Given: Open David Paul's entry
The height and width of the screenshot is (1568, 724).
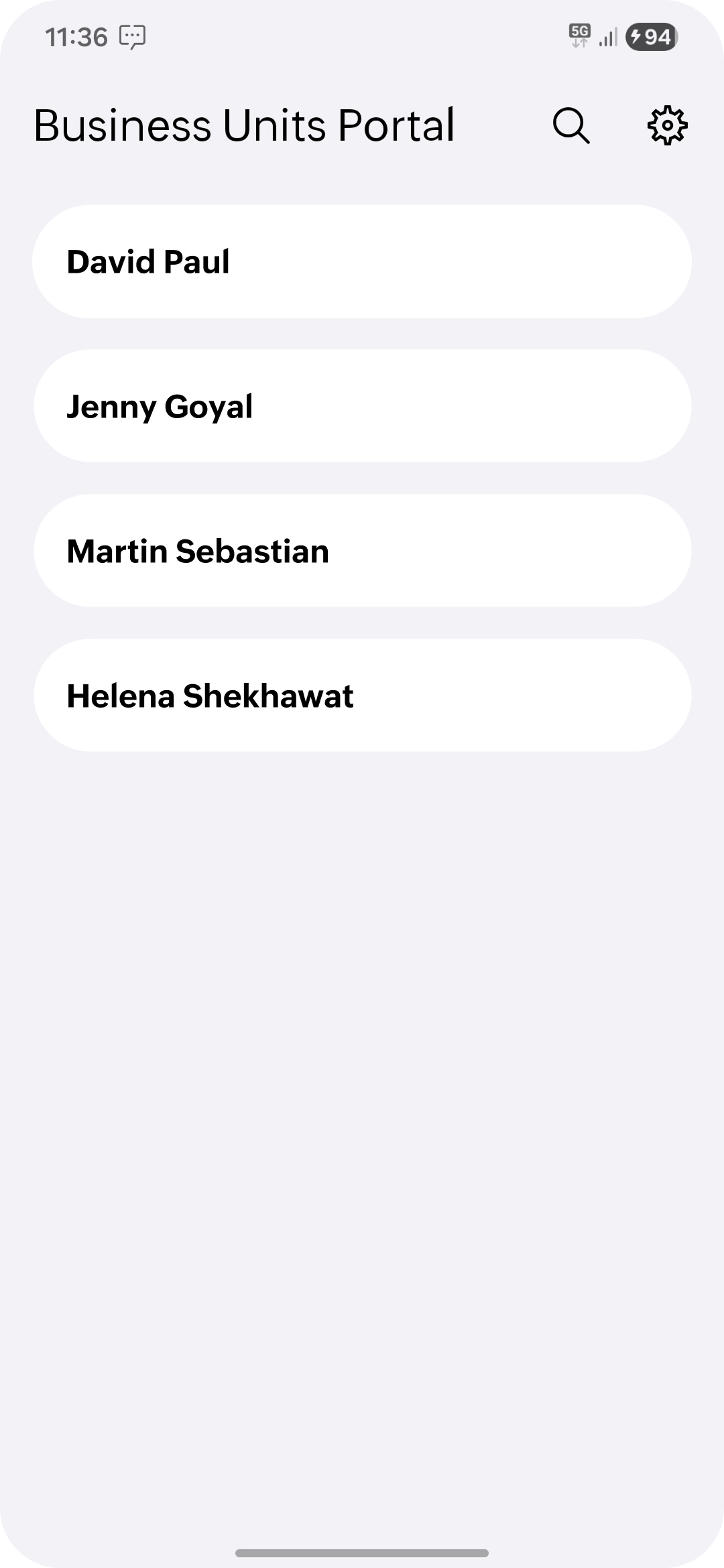Looking at the screenshot, I should [x=362, y=261].
